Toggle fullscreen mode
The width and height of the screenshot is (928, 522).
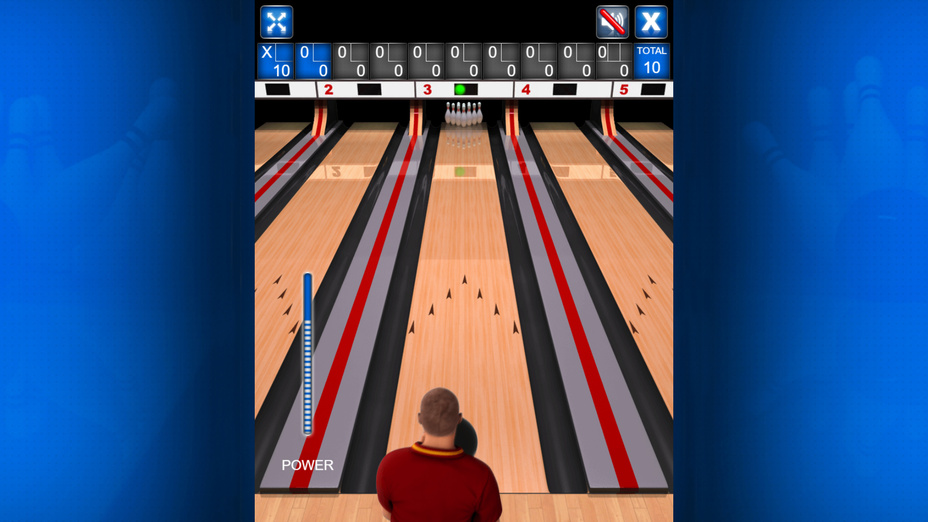(x=276, y=22)
